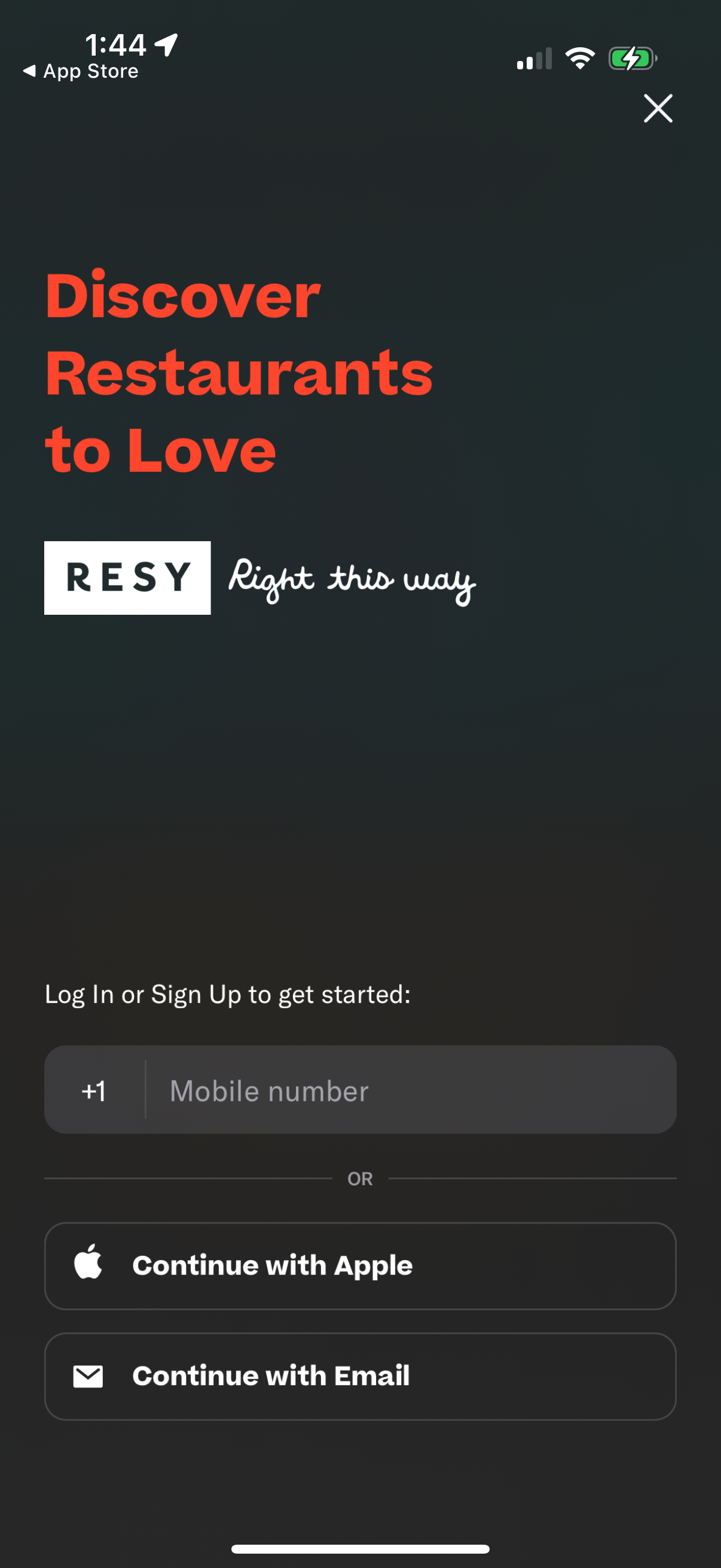Return to the App Store via back link
721x1568 pixels.
point(80,70)
